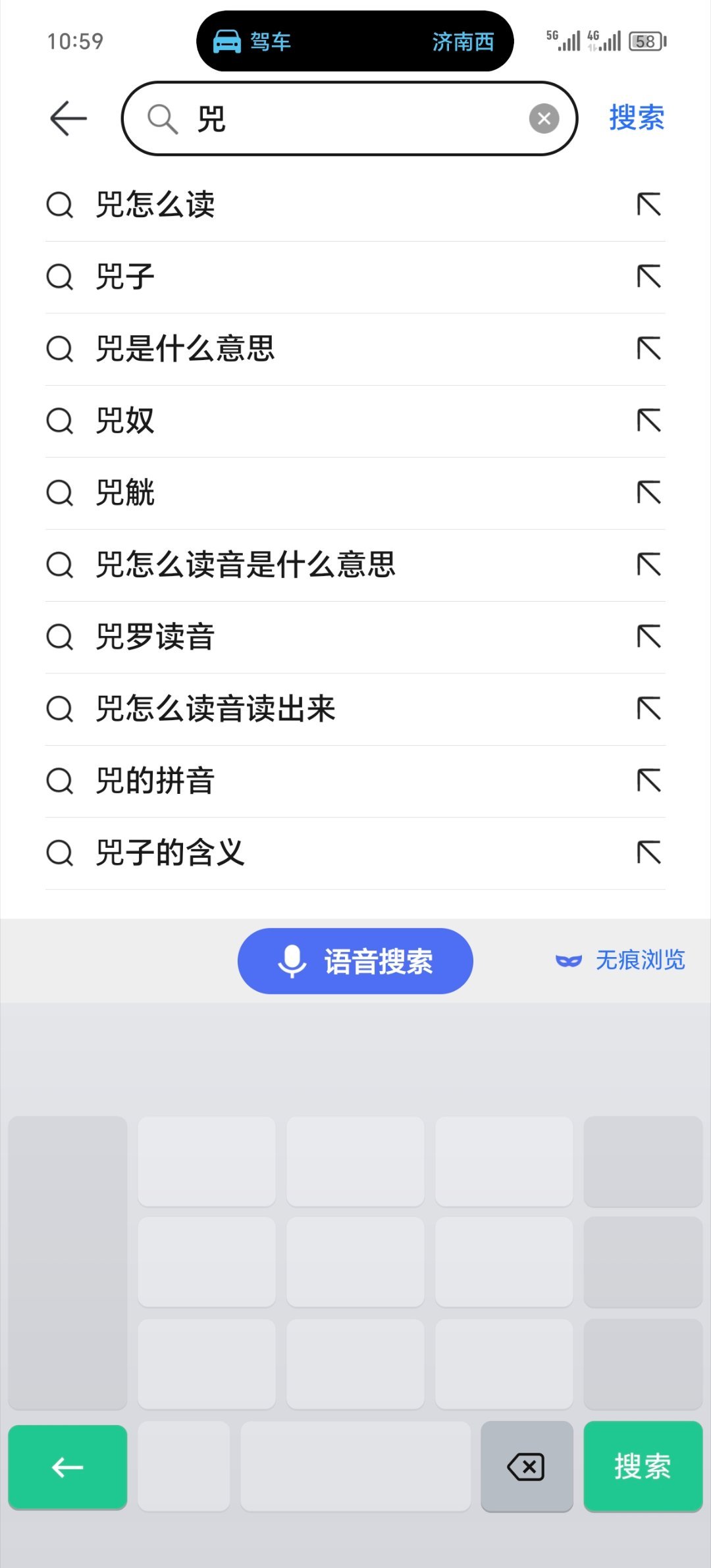711x1568 pixels.
Task: Expand suggestion 兕奴 into the search box
Action: 125,421
